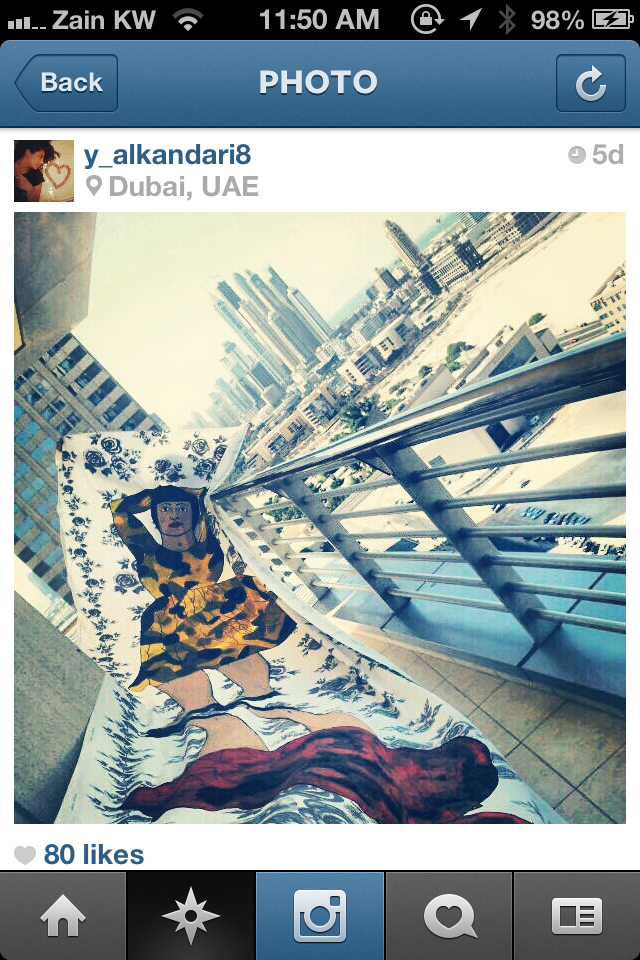The width and height of the screenshot is (640, 960).
Task: Go back using the Back button
Action: tap(66, 83)
